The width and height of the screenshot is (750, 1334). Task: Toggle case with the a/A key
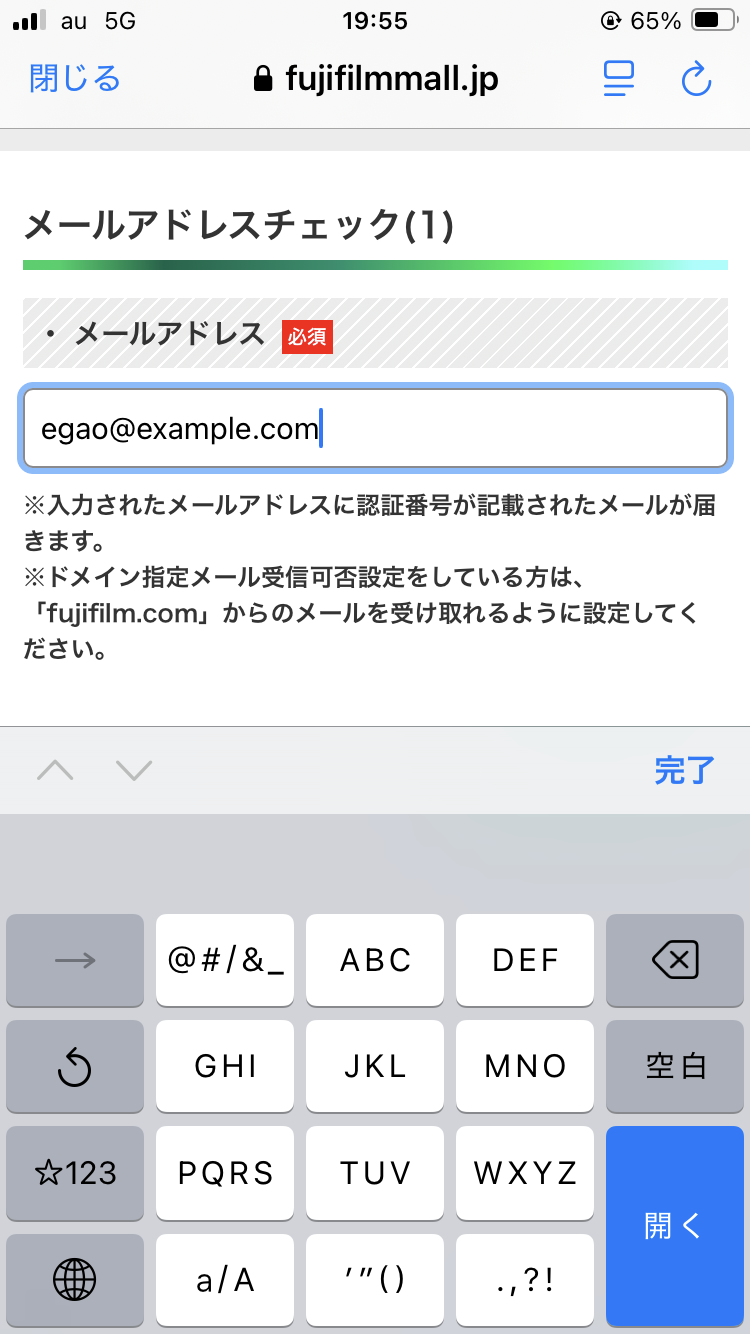coord(225,1280)
